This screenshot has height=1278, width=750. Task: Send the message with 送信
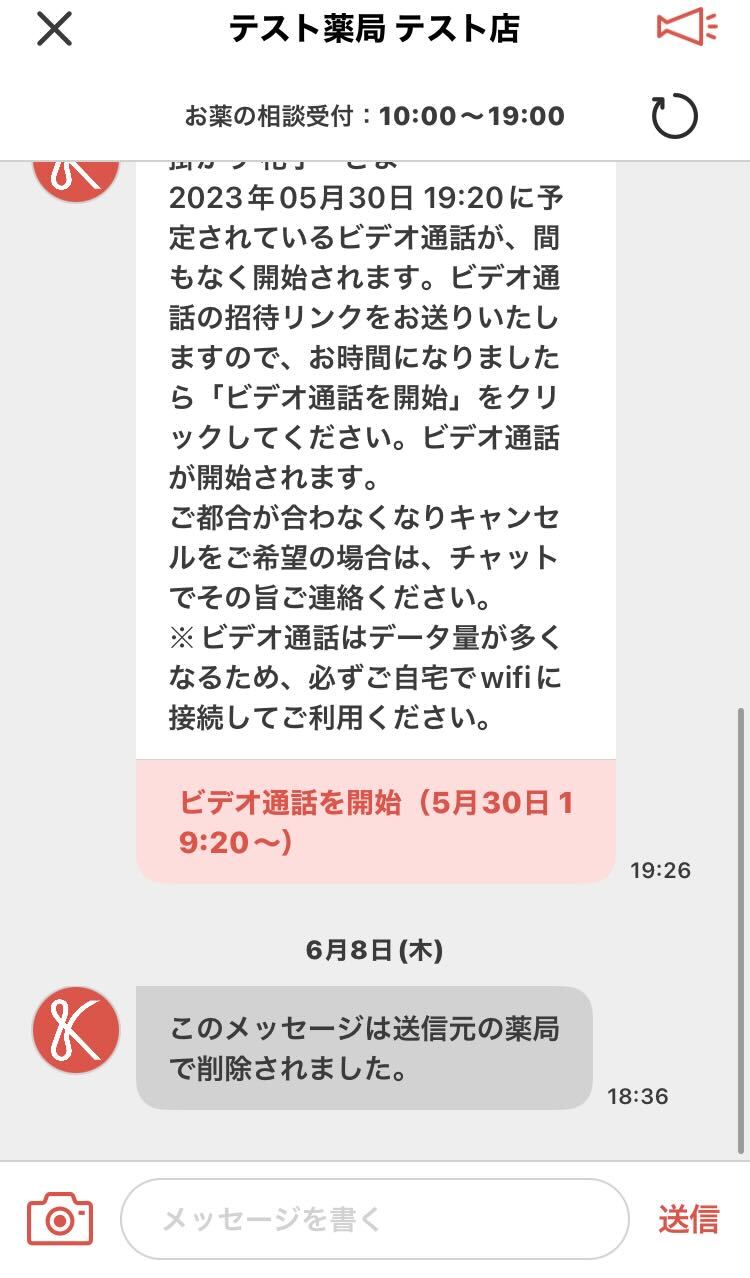[x=688, y=1219]
